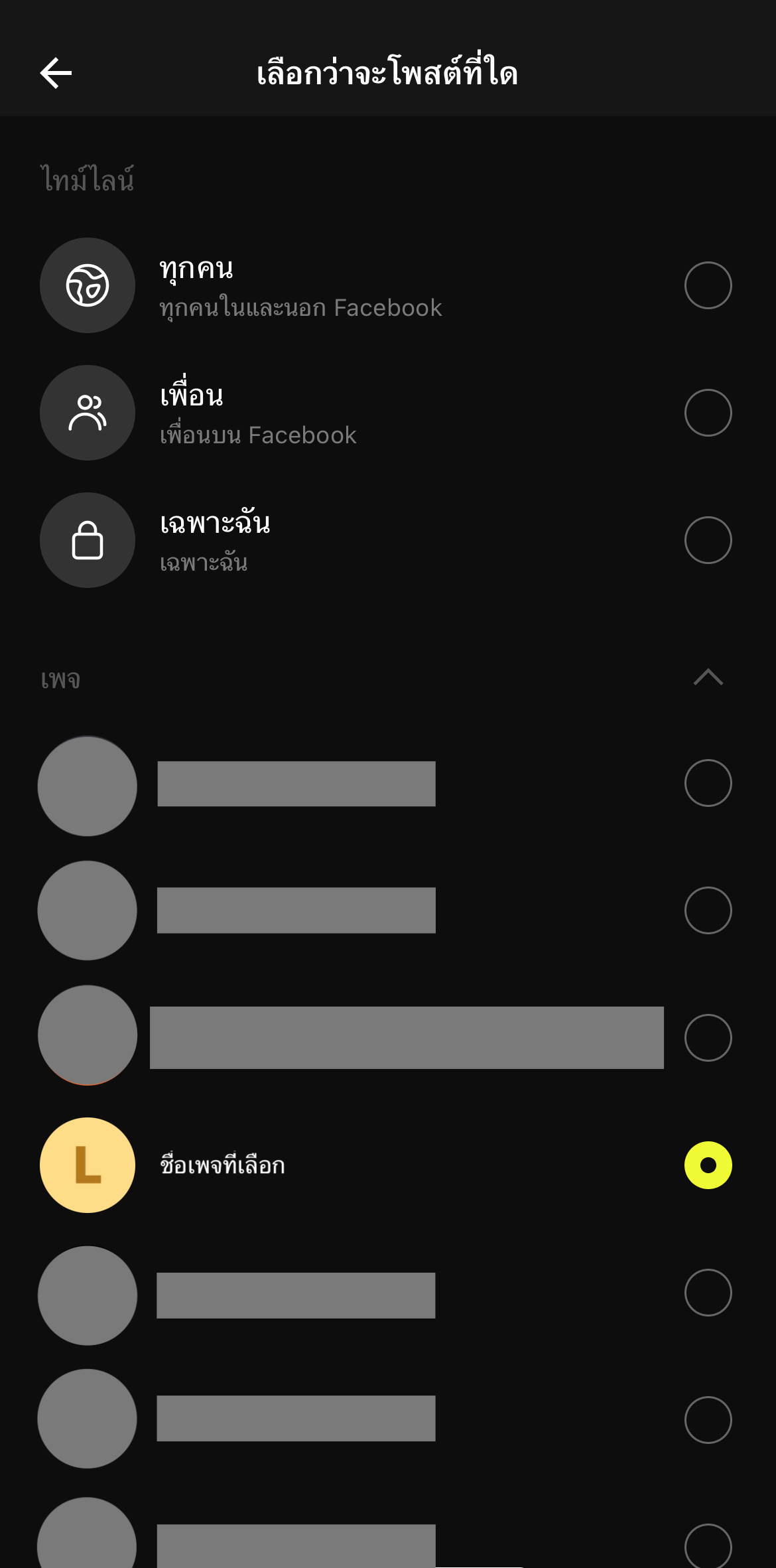Click the first page's radio selector circle
This screenshot has width=776, height=1568.
[x=708, y=783]
